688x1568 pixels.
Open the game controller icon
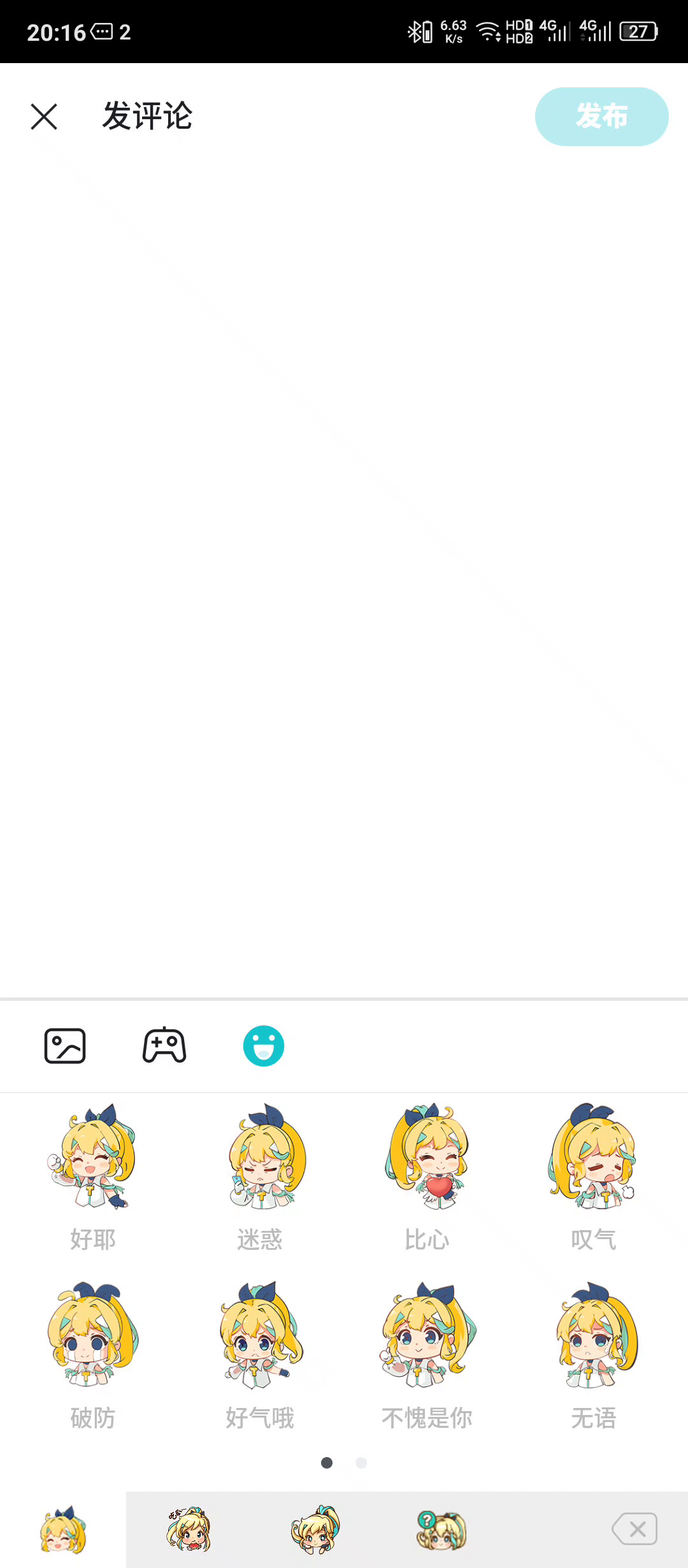(164, 1045)
